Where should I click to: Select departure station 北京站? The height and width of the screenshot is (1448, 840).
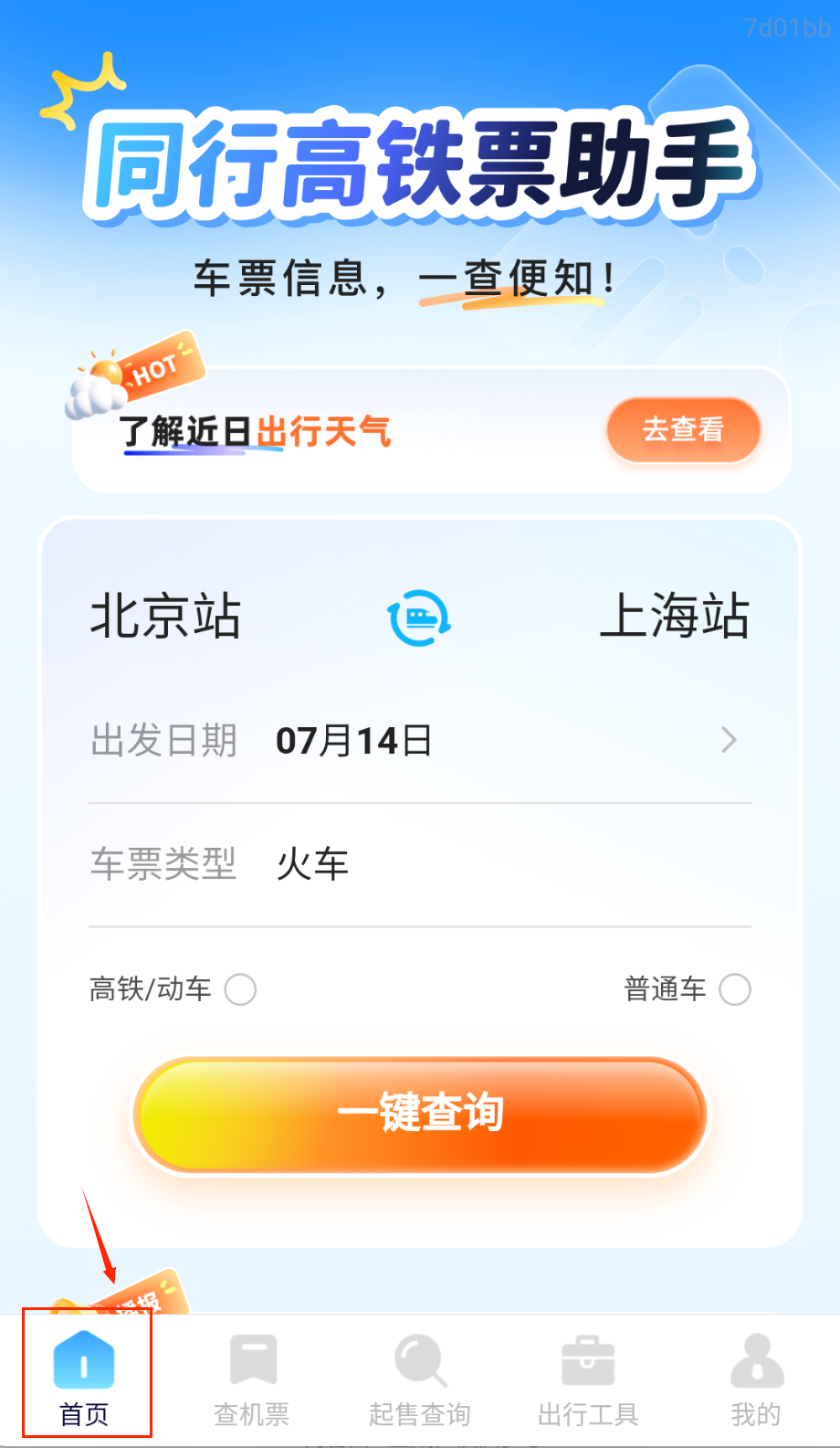[165, 616]
